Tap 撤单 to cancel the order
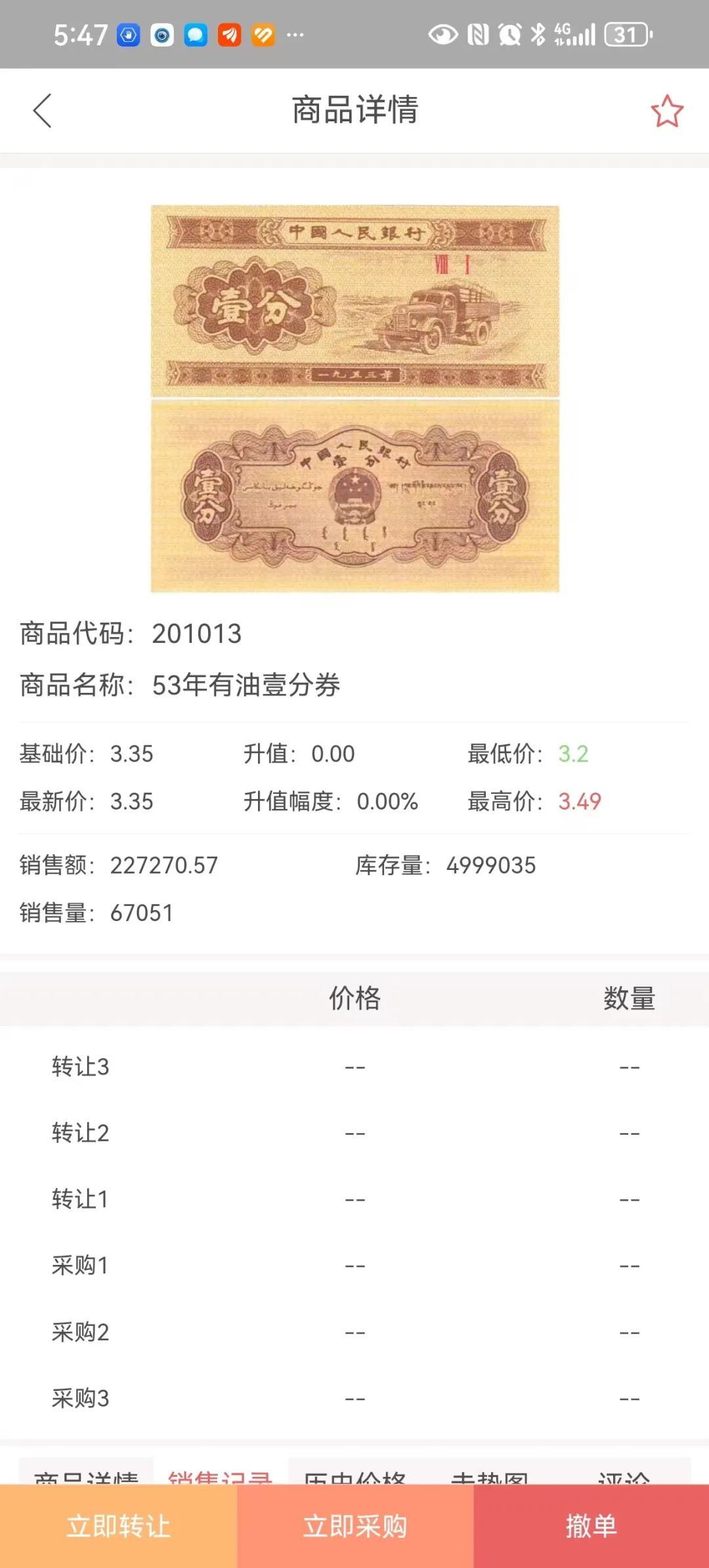Screen dimensions: 709x1568 click(591, 1526)
